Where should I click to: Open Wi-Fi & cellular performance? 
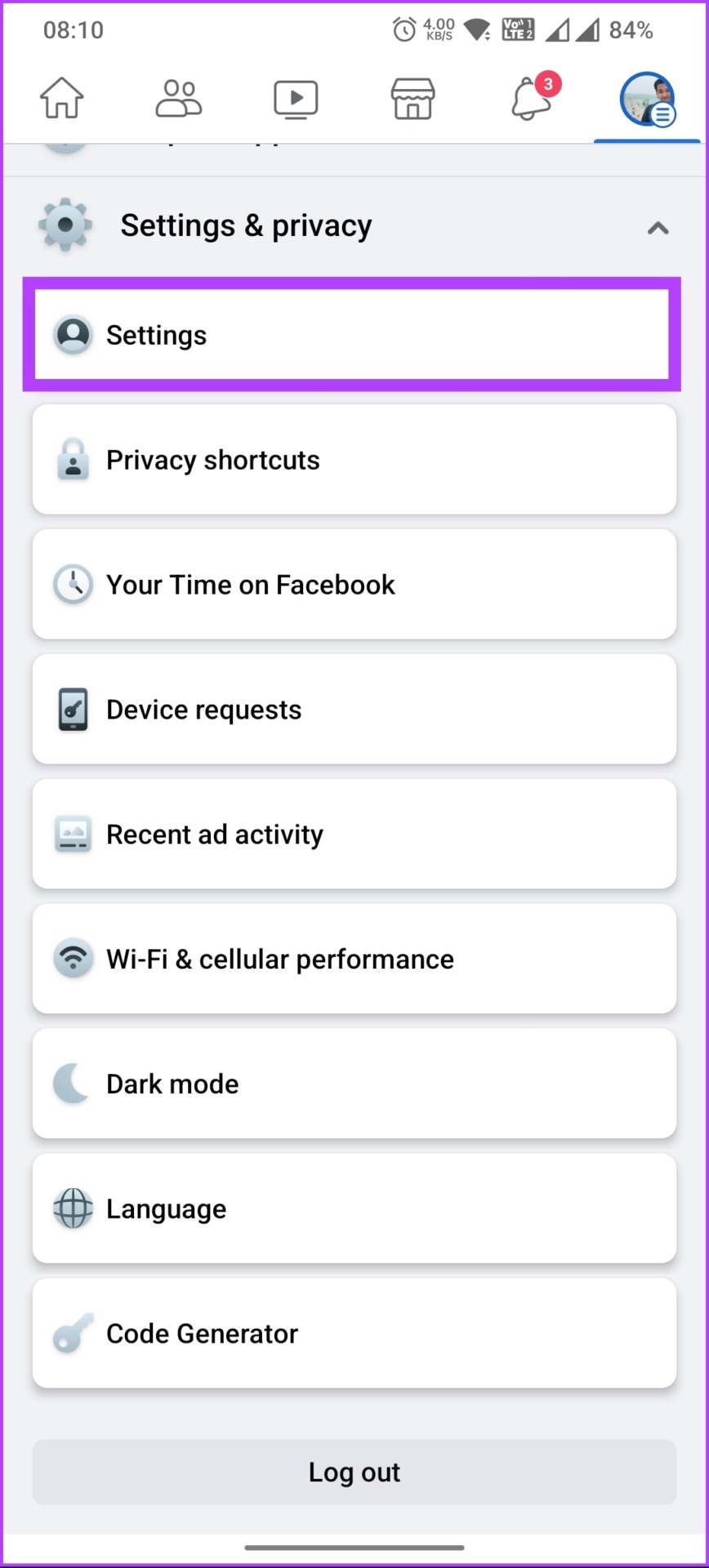pos(354,960)
